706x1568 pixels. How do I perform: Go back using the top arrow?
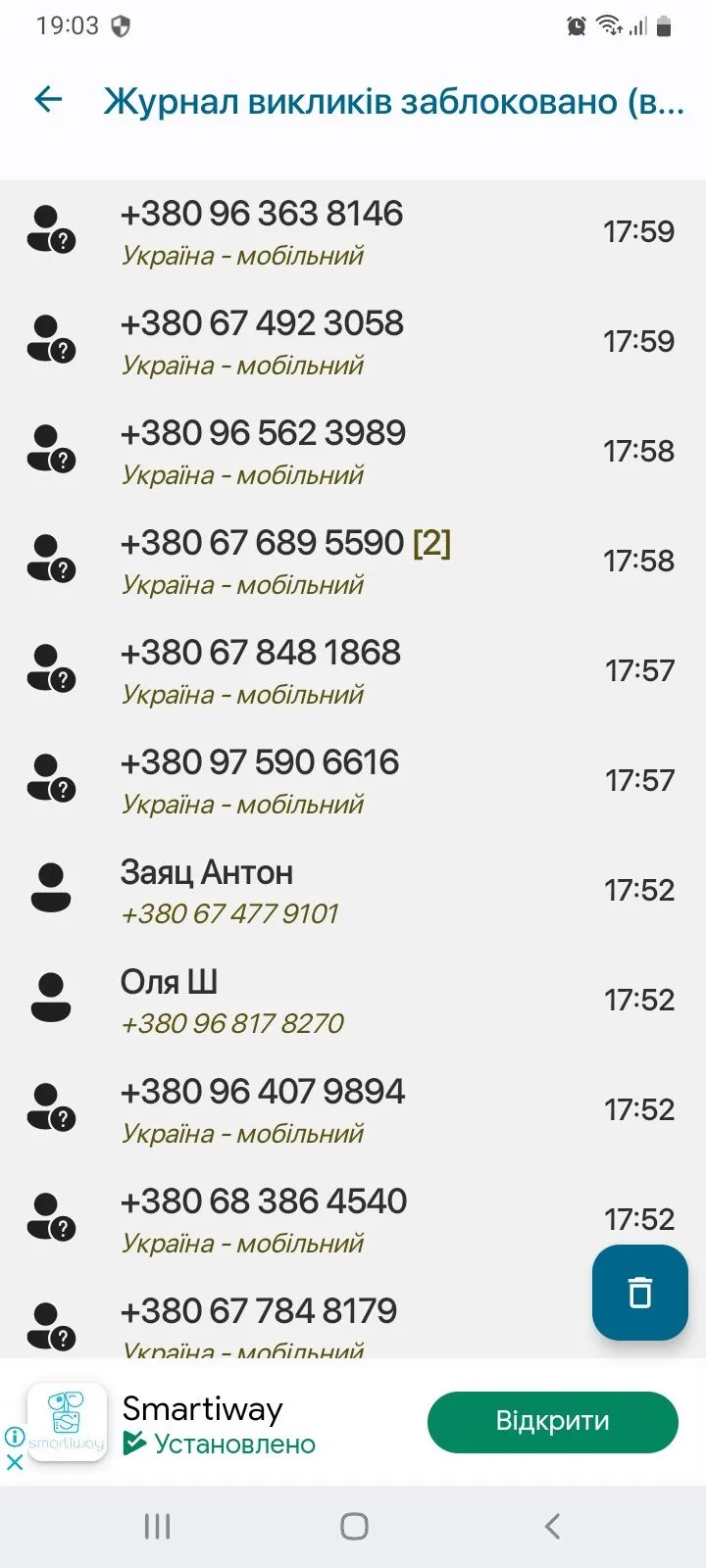click(48, 99)
